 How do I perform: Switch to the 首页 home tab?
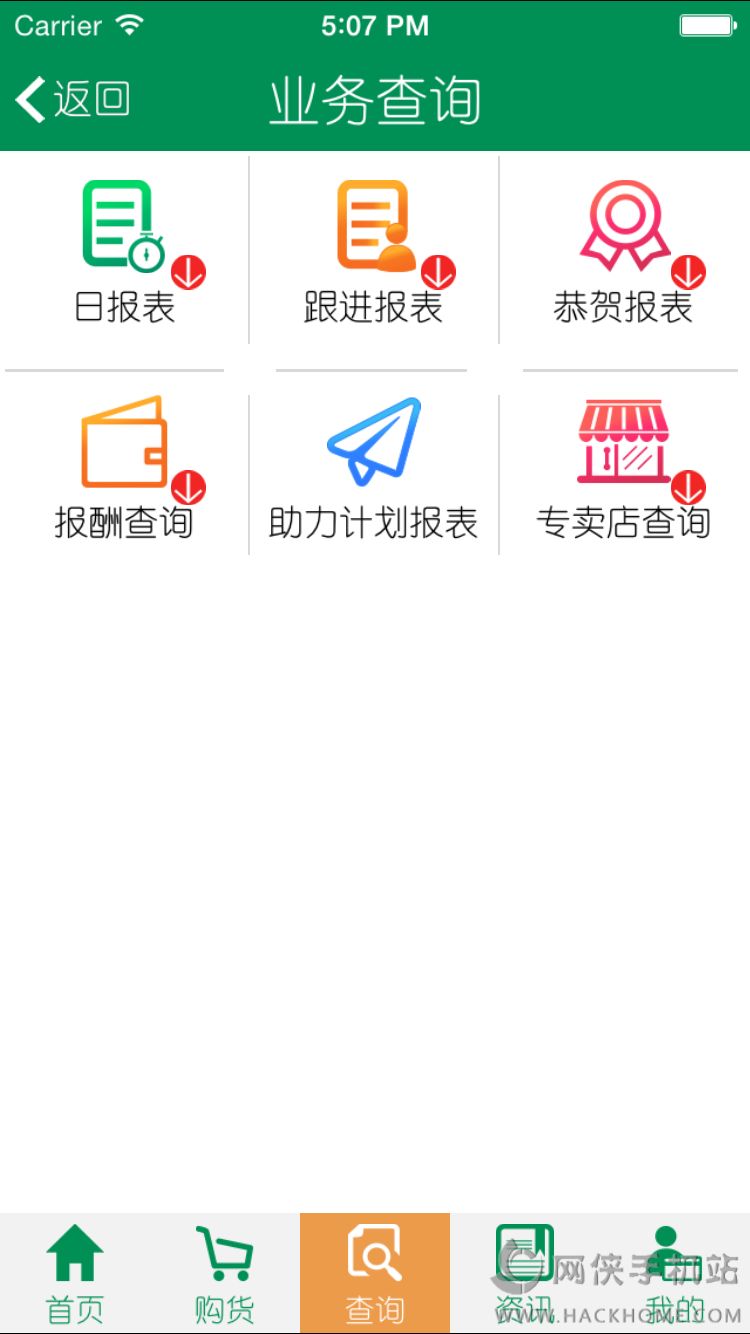[x=75, y=1273]
